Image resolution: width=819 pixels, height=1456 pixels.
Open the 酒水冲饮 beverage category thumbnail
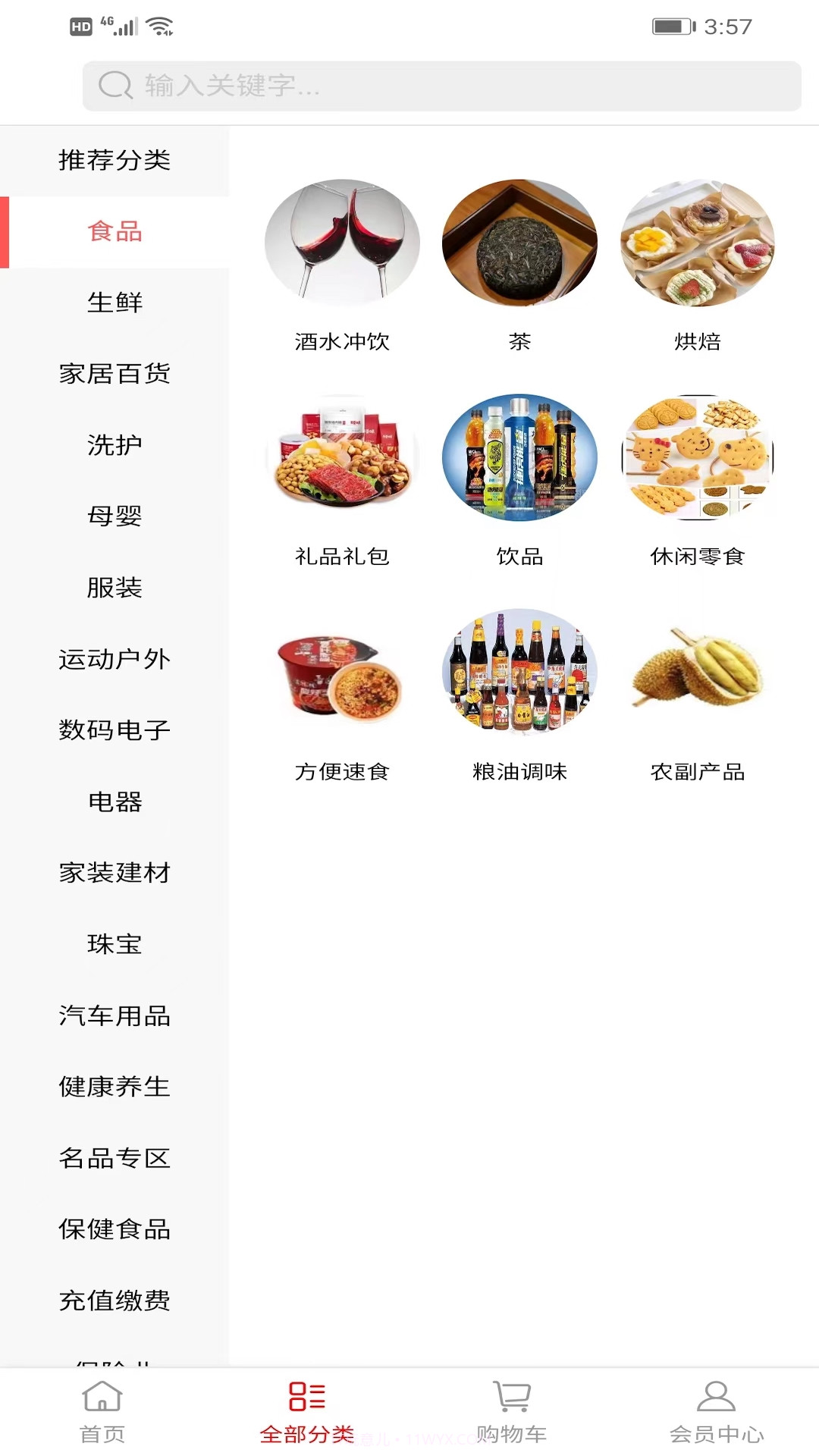[x=341, y=243]
